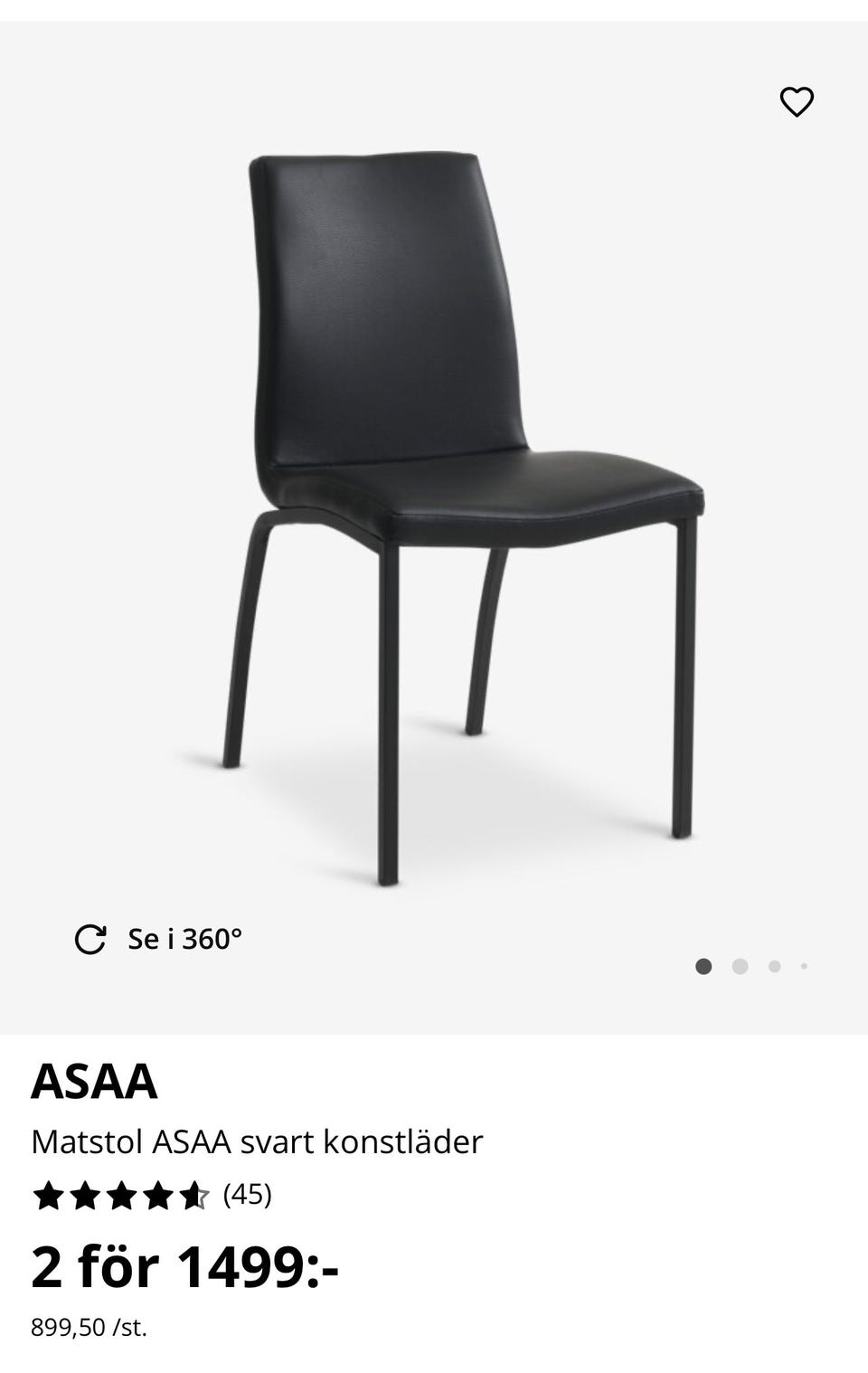Viewport: 868px width, 1373px height.
Task: Add ASAA chair to favorites with heart
Action: (797, 102)
